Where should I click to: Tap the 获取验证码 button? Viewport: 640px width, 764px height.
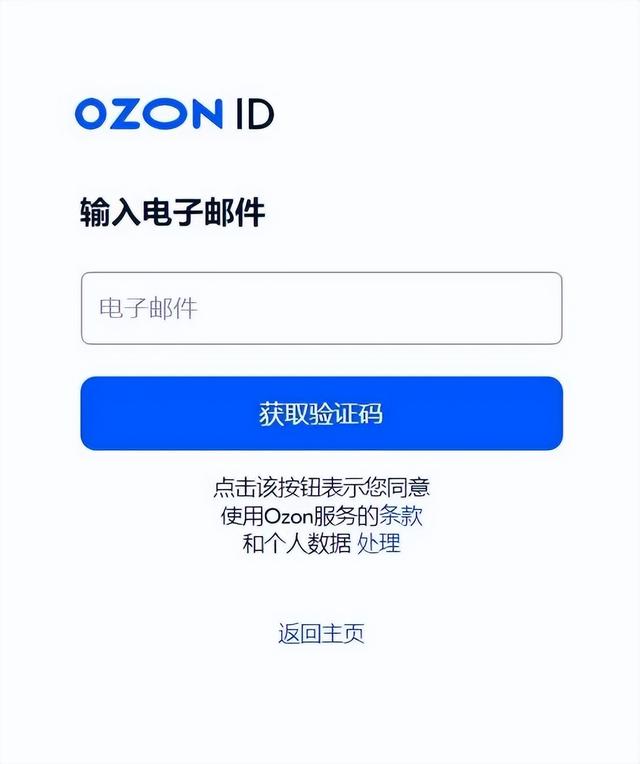(x=321, y=413)
